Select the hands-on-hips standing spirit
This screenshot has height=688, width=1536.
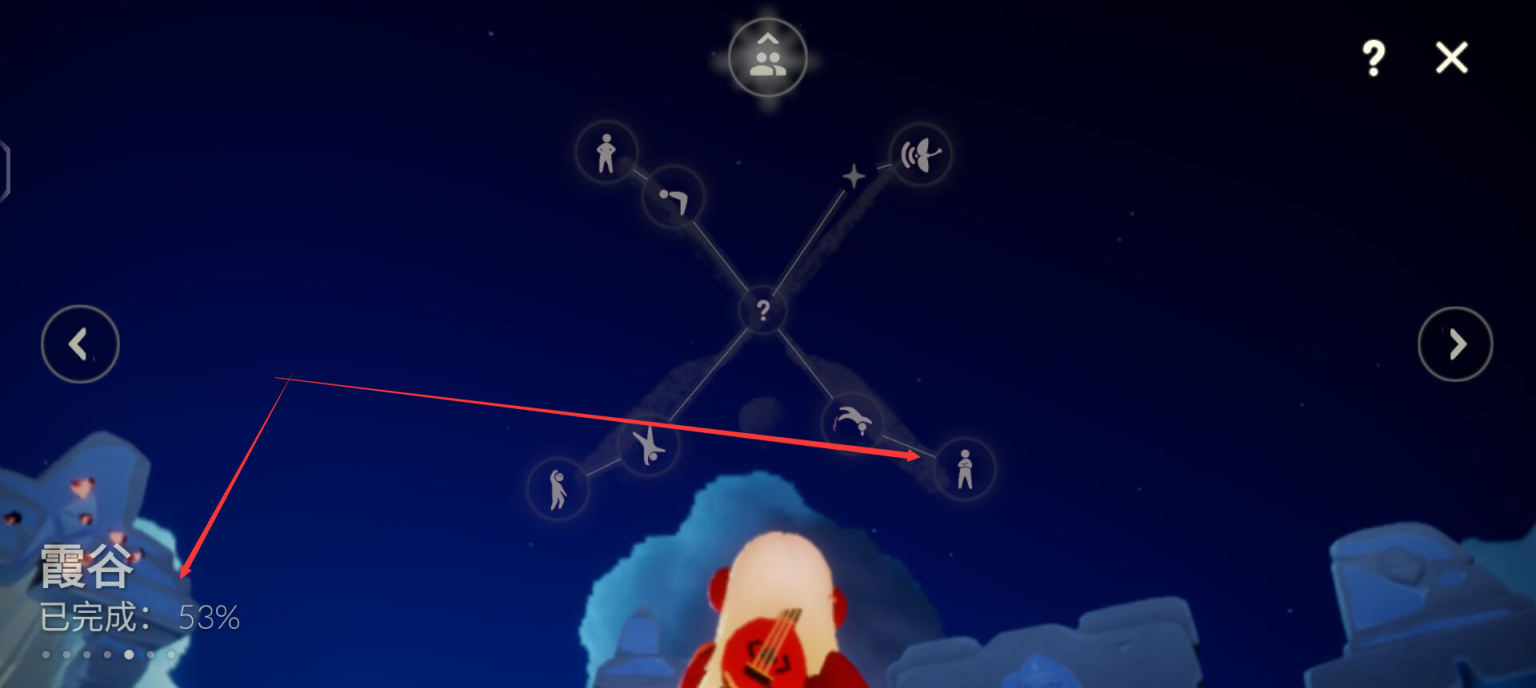(606, 153)
